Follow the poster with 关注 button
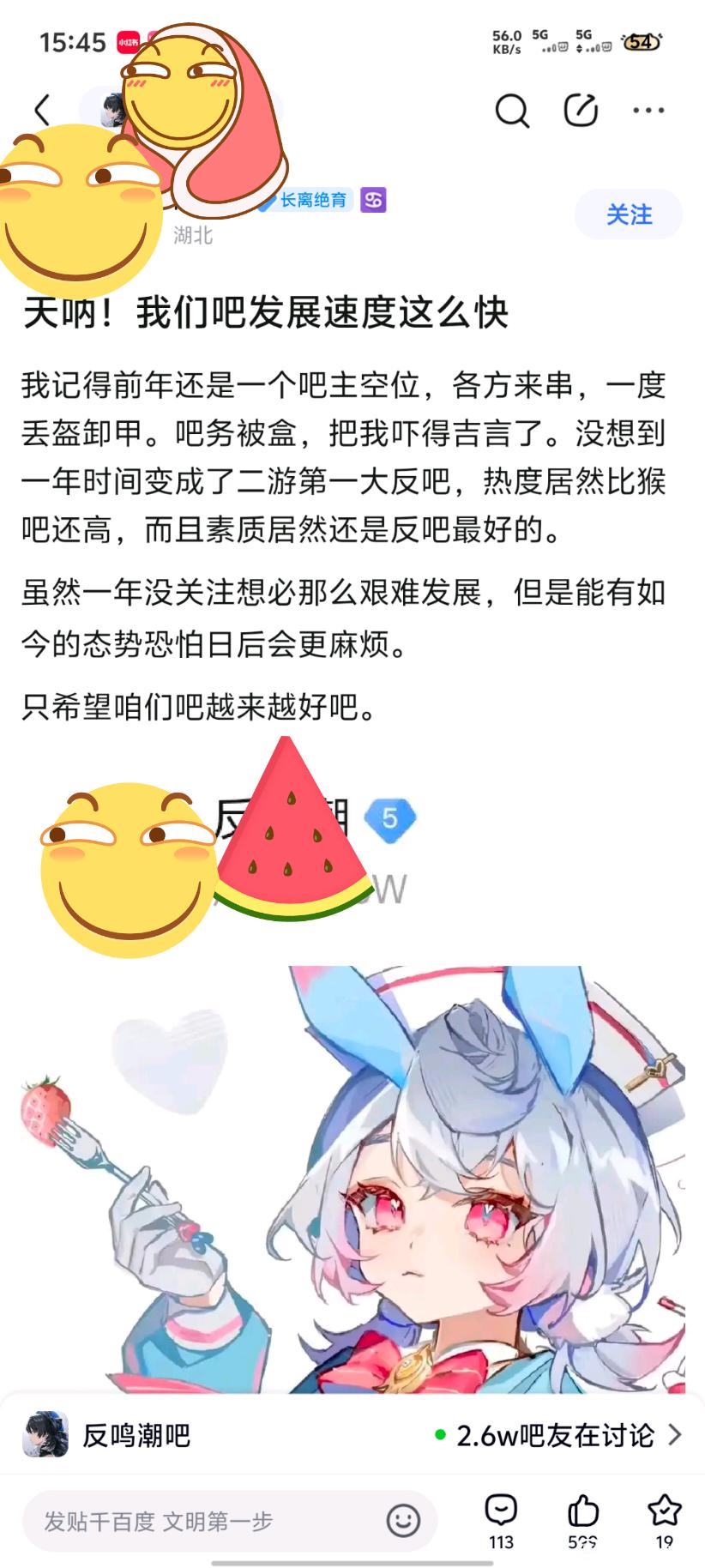 (629, 214)
